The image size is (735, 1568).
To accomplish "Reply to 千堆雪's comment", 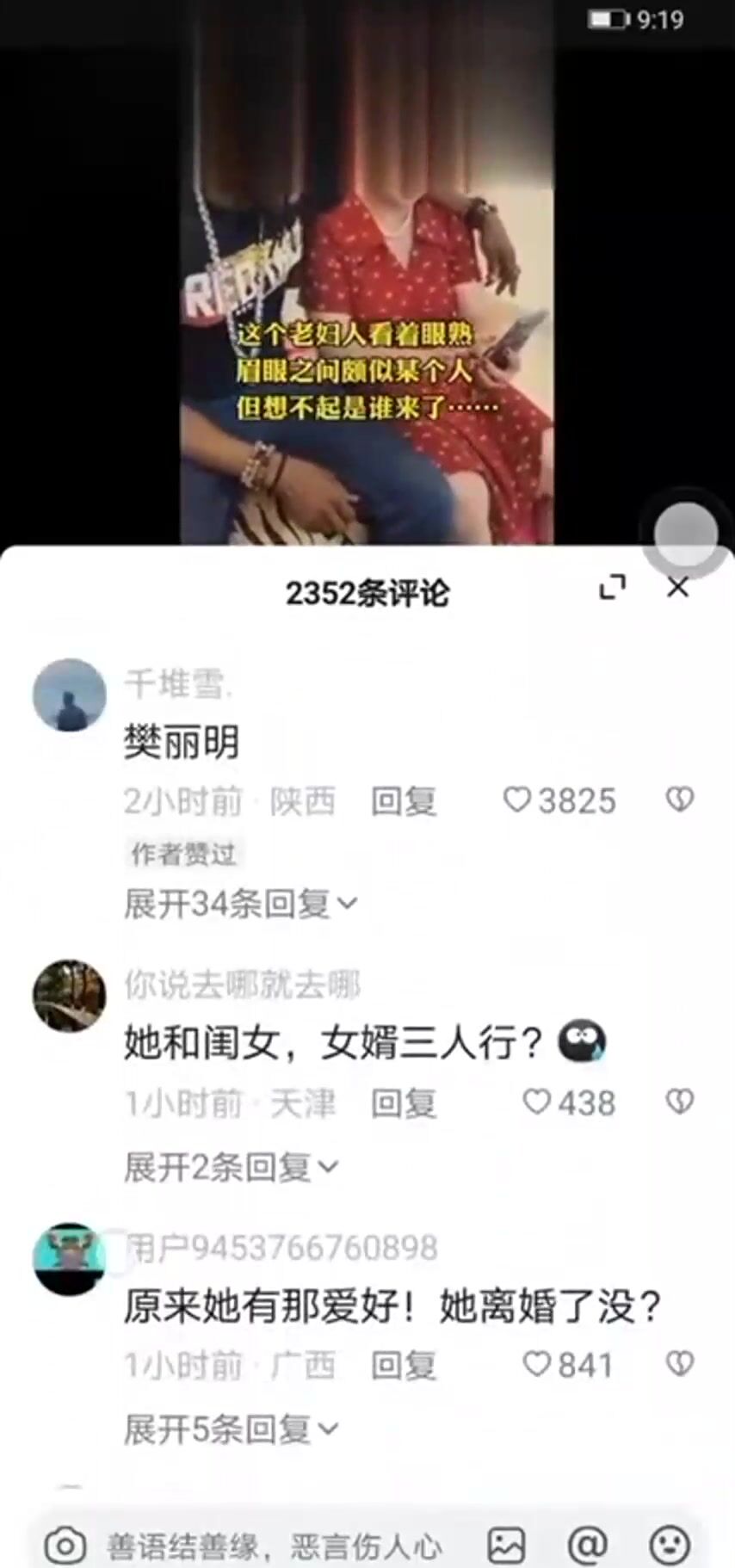I will (403, 801).
